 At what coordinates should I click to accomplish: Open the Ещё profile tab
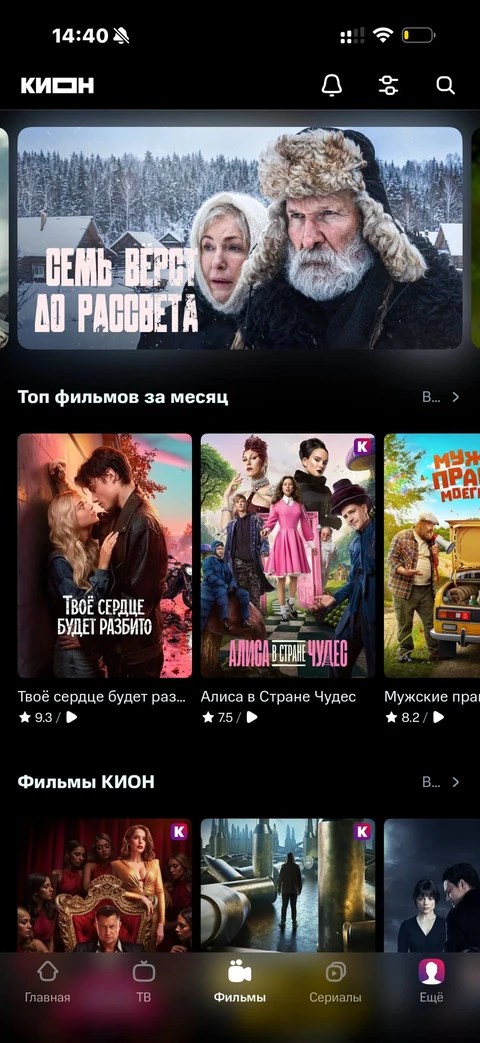431,982
